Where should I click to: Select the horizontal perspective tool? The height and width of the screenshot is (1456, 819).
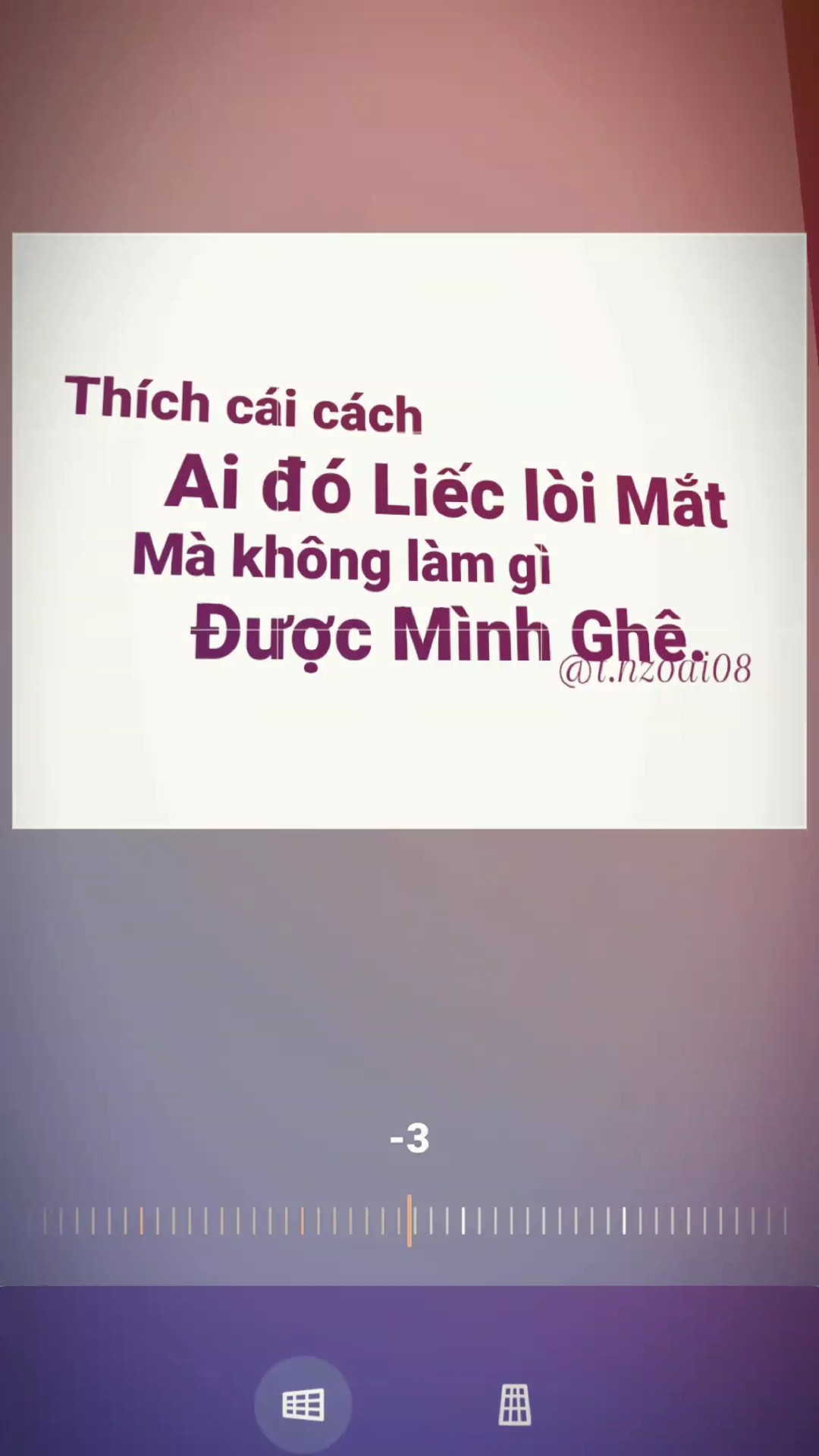pyautogui.click(x=303, y=1404)
